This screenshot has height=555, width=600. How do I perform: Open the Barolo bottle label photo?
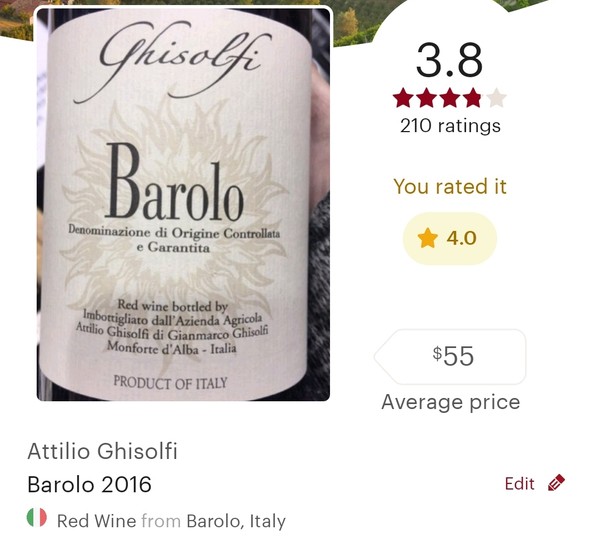(x=183, y=204)
